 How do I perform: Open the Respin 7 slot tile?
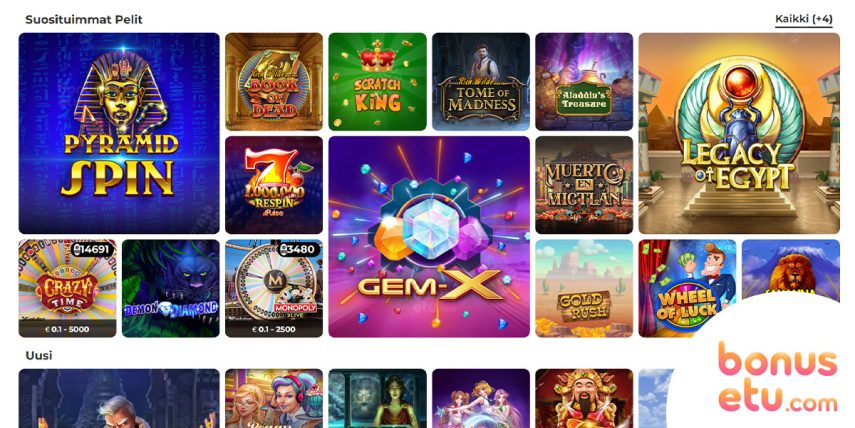(x=274, y=185)
